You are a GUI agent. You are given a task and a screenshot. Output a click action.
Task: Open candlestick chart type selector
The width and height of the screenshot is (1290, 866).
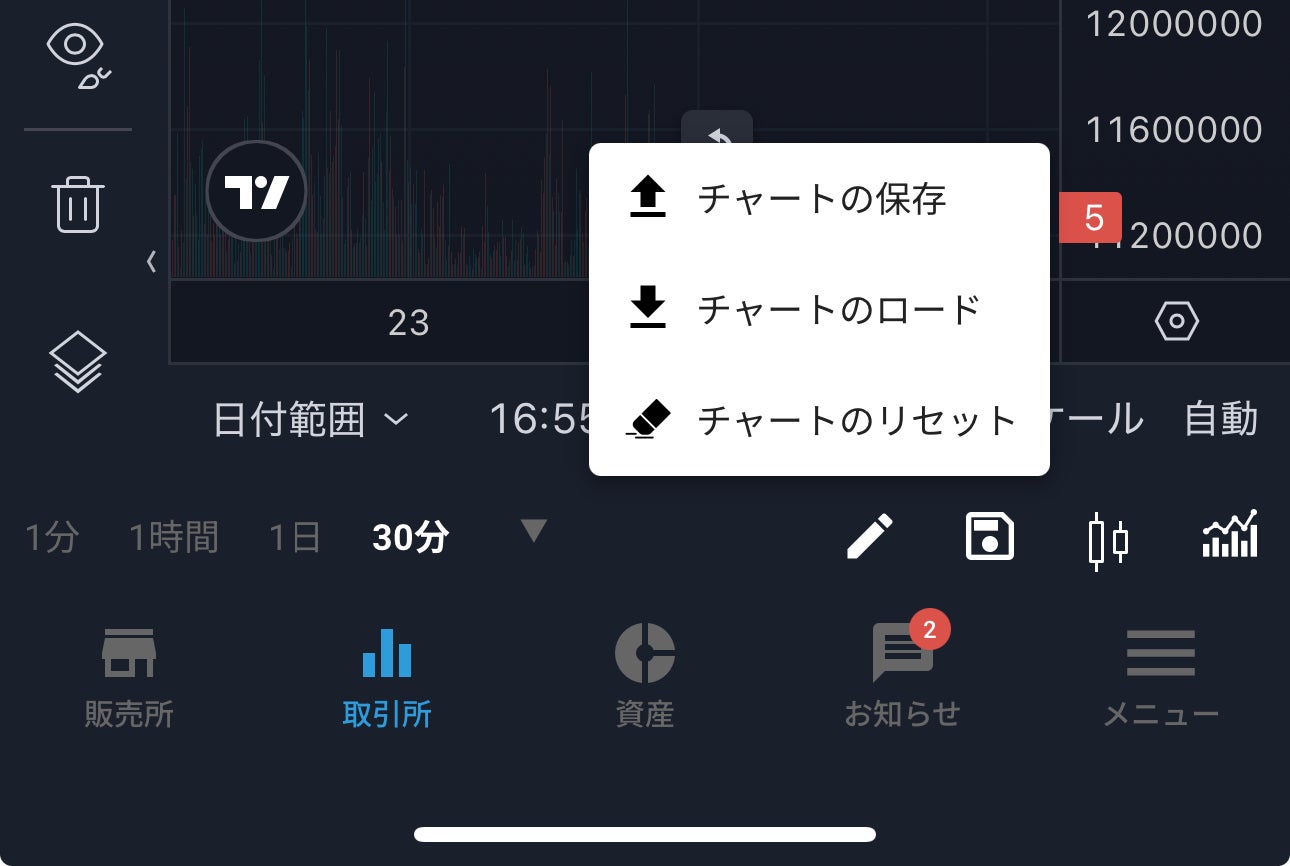1108,540
